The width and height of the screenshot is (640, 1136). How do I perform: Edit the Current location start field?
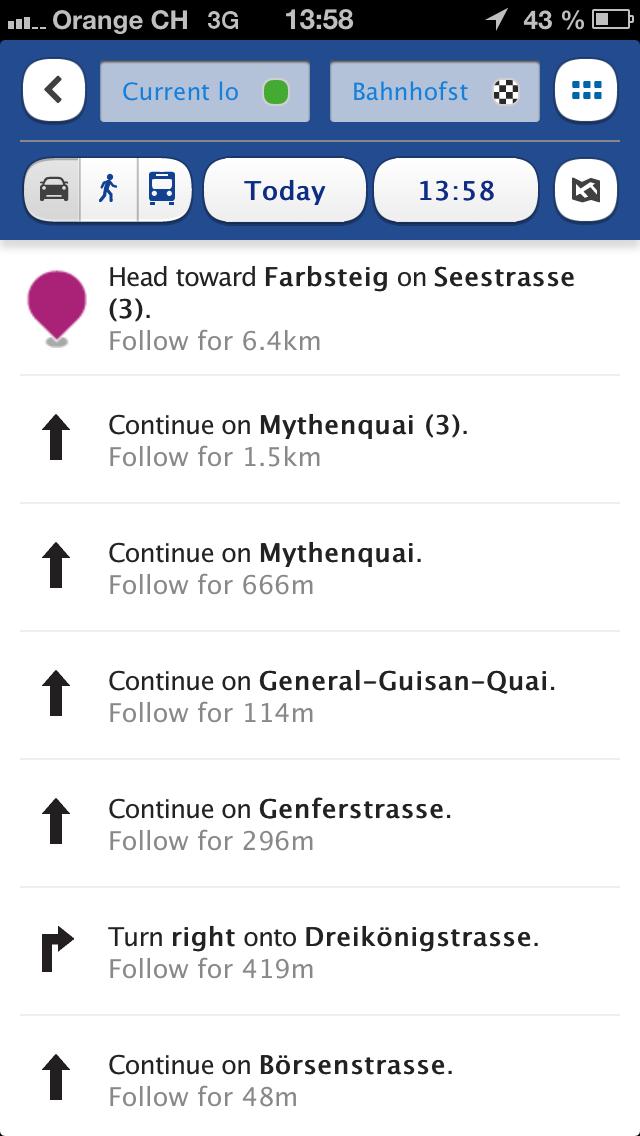204,92
